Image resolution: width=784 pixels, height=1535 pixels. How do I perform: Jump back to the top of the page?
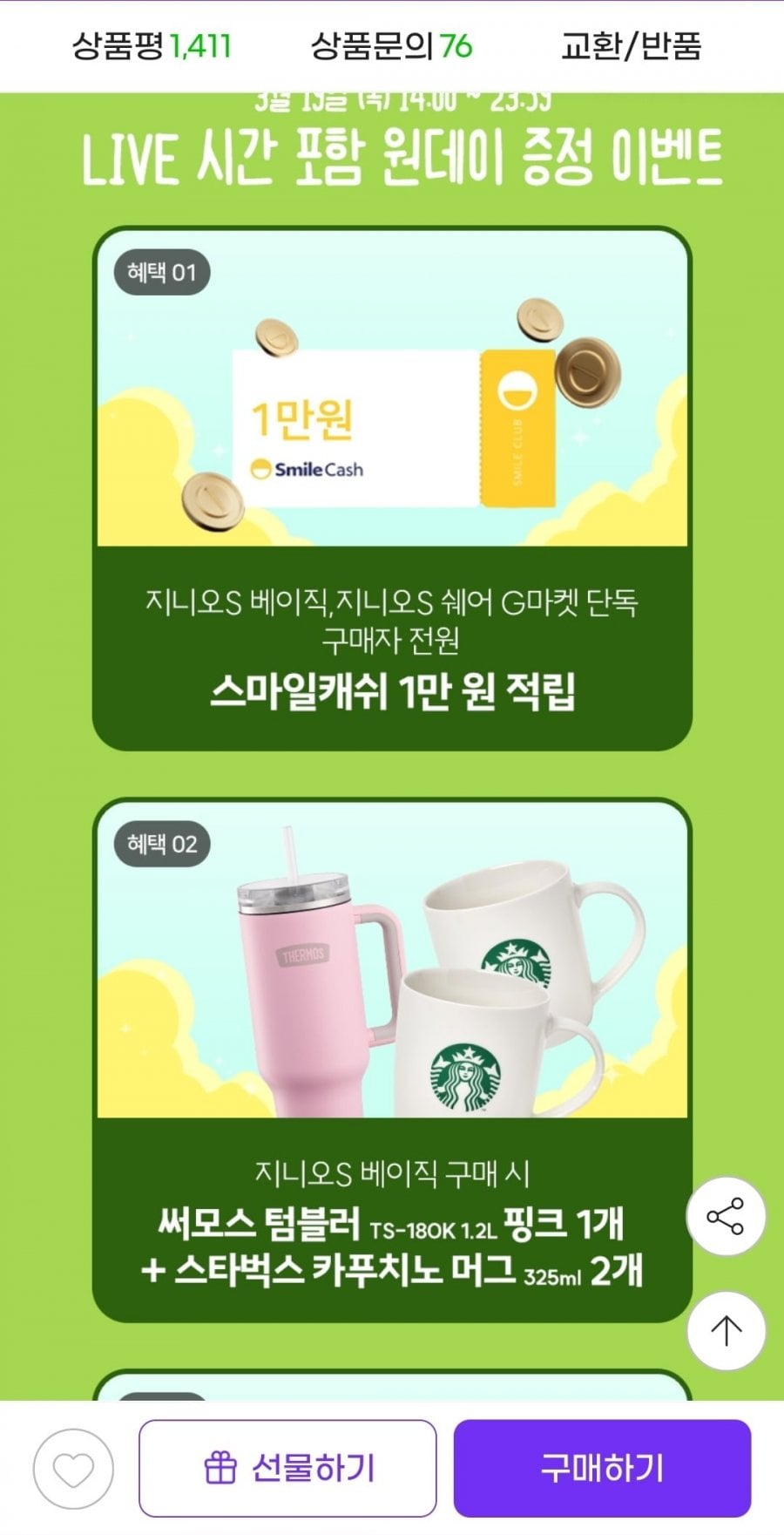tap(726, 1330)
